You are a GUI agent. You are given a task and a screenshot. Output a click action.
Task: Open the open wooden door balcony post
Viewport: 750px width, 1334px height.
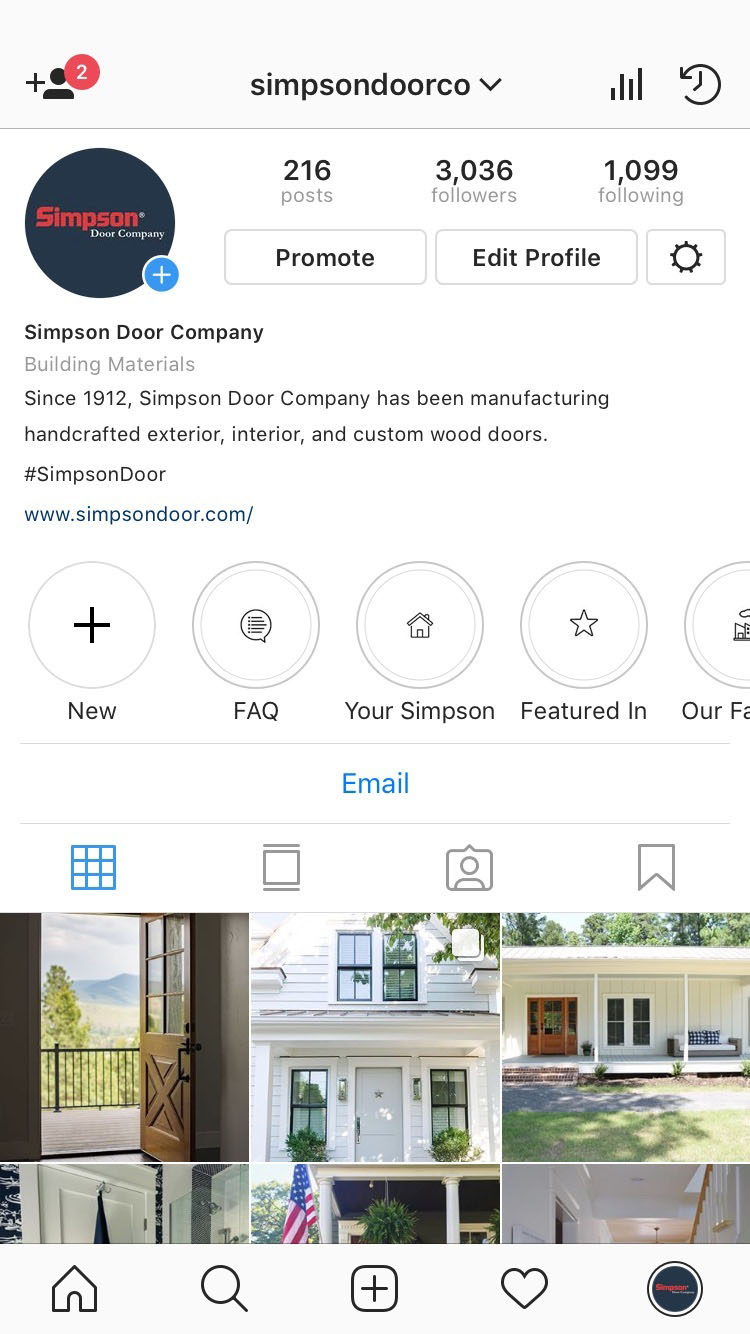tap(124, 1036)
